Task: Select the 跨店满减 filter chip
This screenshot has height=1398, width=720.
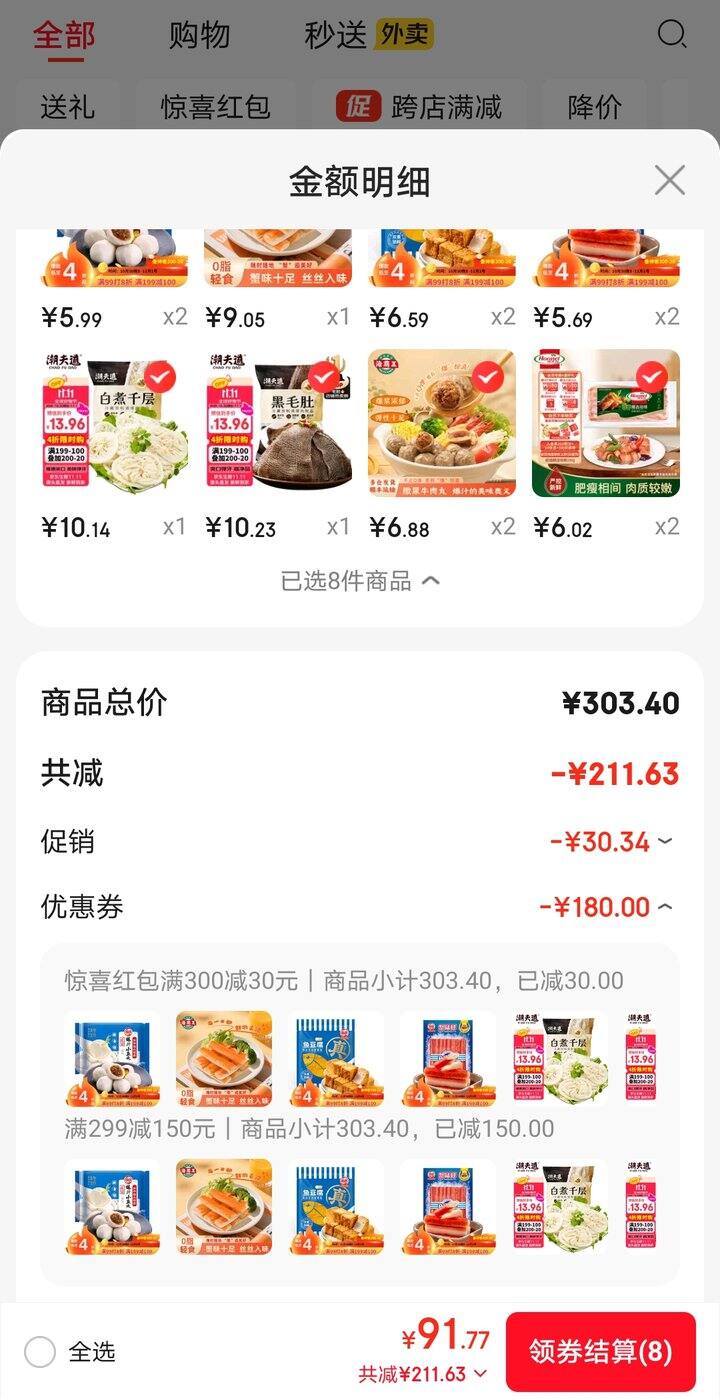Action: [x=420, y=107]
